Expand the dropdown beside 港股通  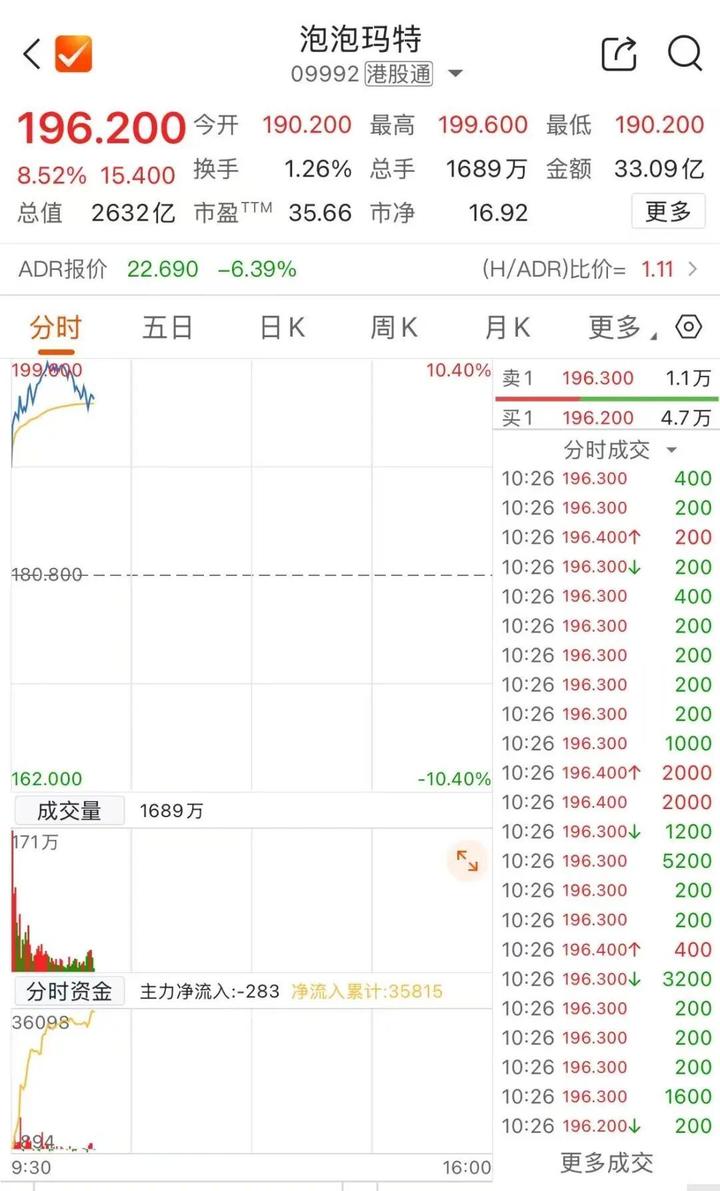[455, 74]
